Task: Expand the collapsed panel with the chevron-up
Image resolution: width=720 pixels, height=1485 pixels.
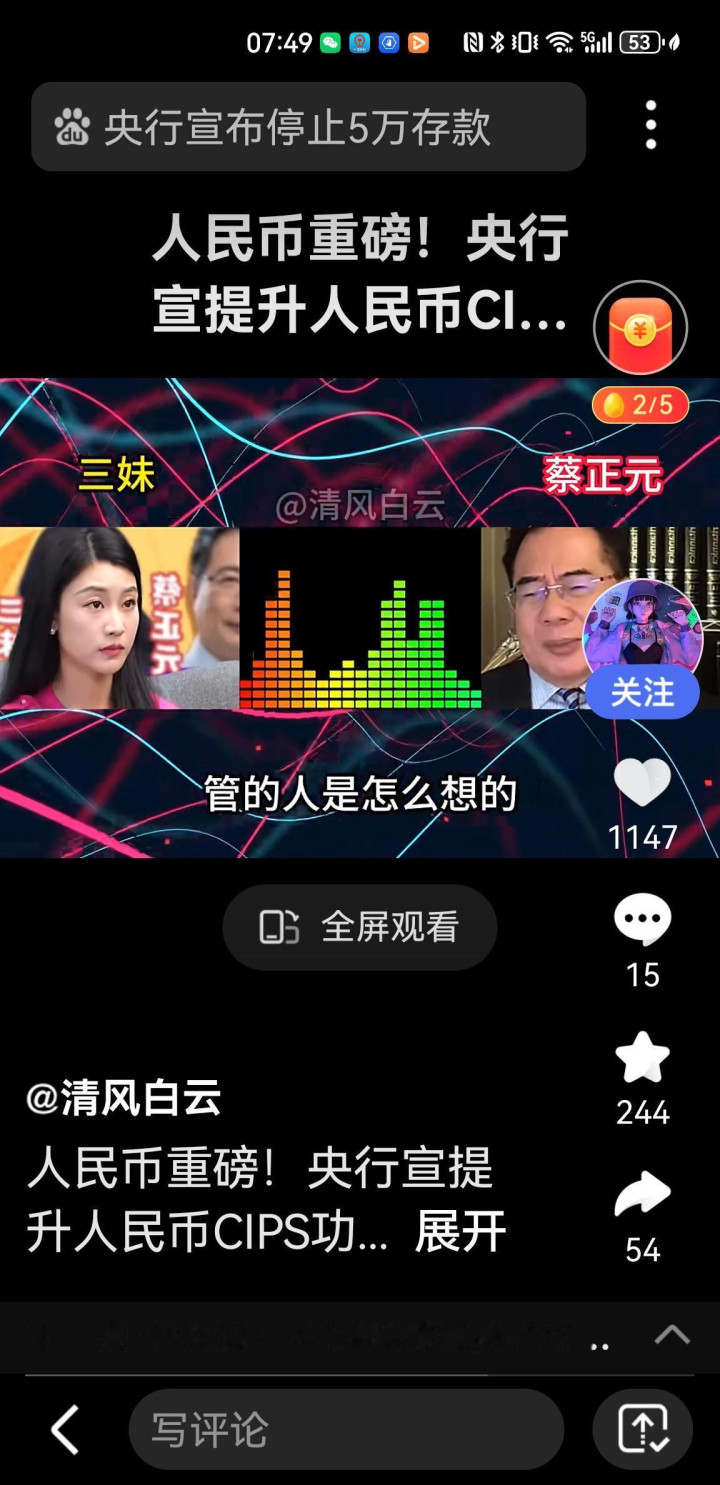Action: (672, 1335)
